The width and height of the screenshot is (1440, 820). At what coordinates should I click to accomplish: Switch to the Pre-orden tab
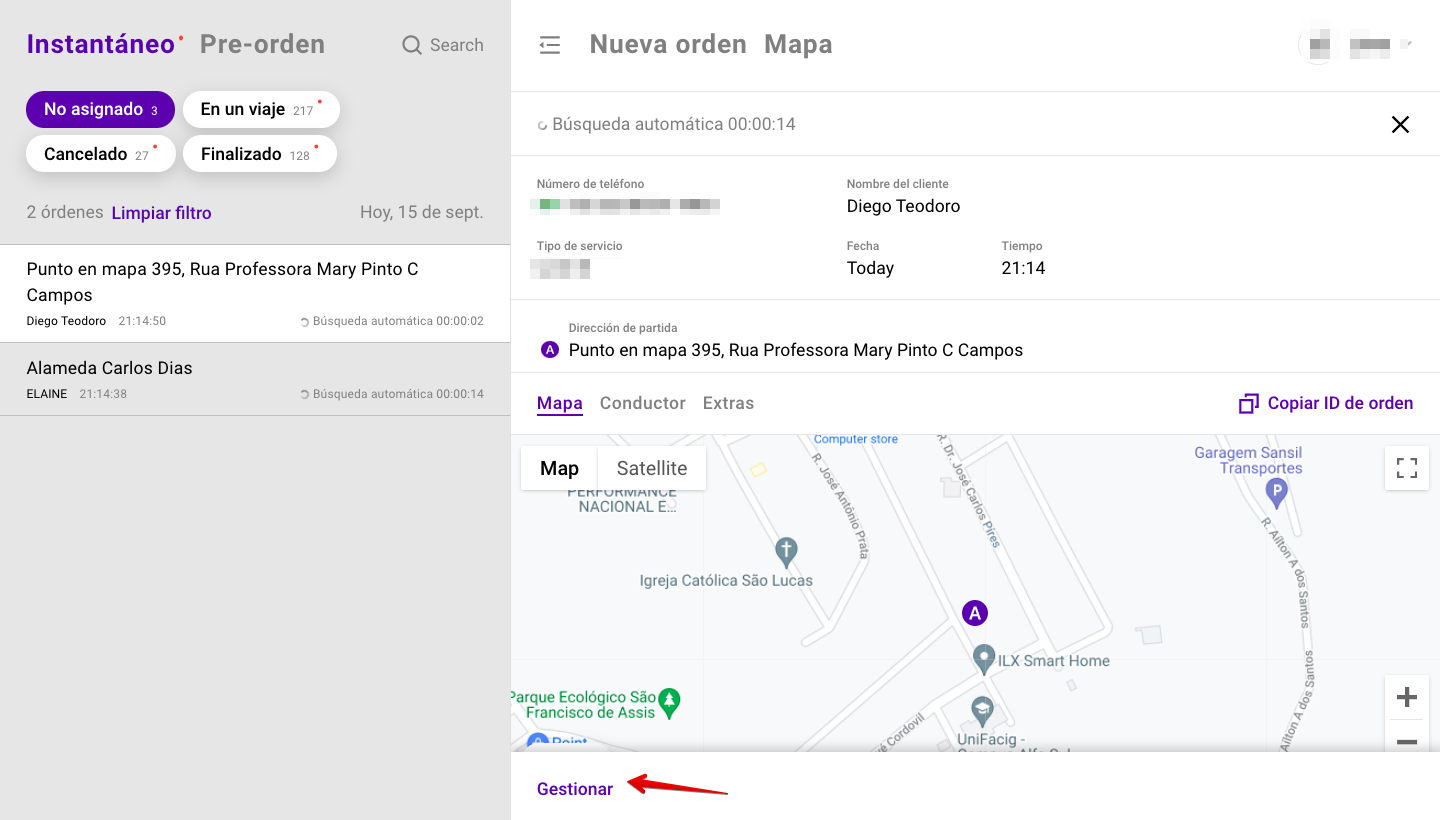[x=262, y=44]
